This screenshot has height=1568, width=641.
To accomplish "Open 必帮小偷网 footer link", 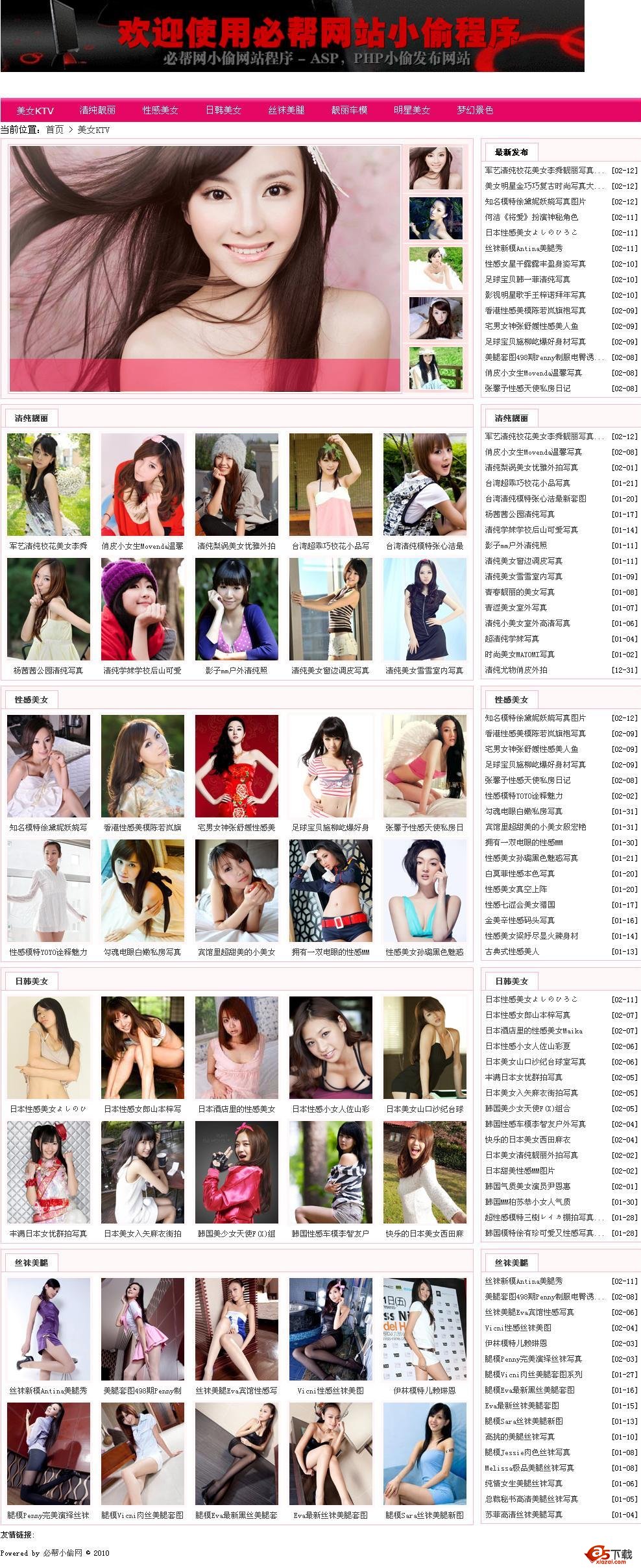I will [62, 1553].
